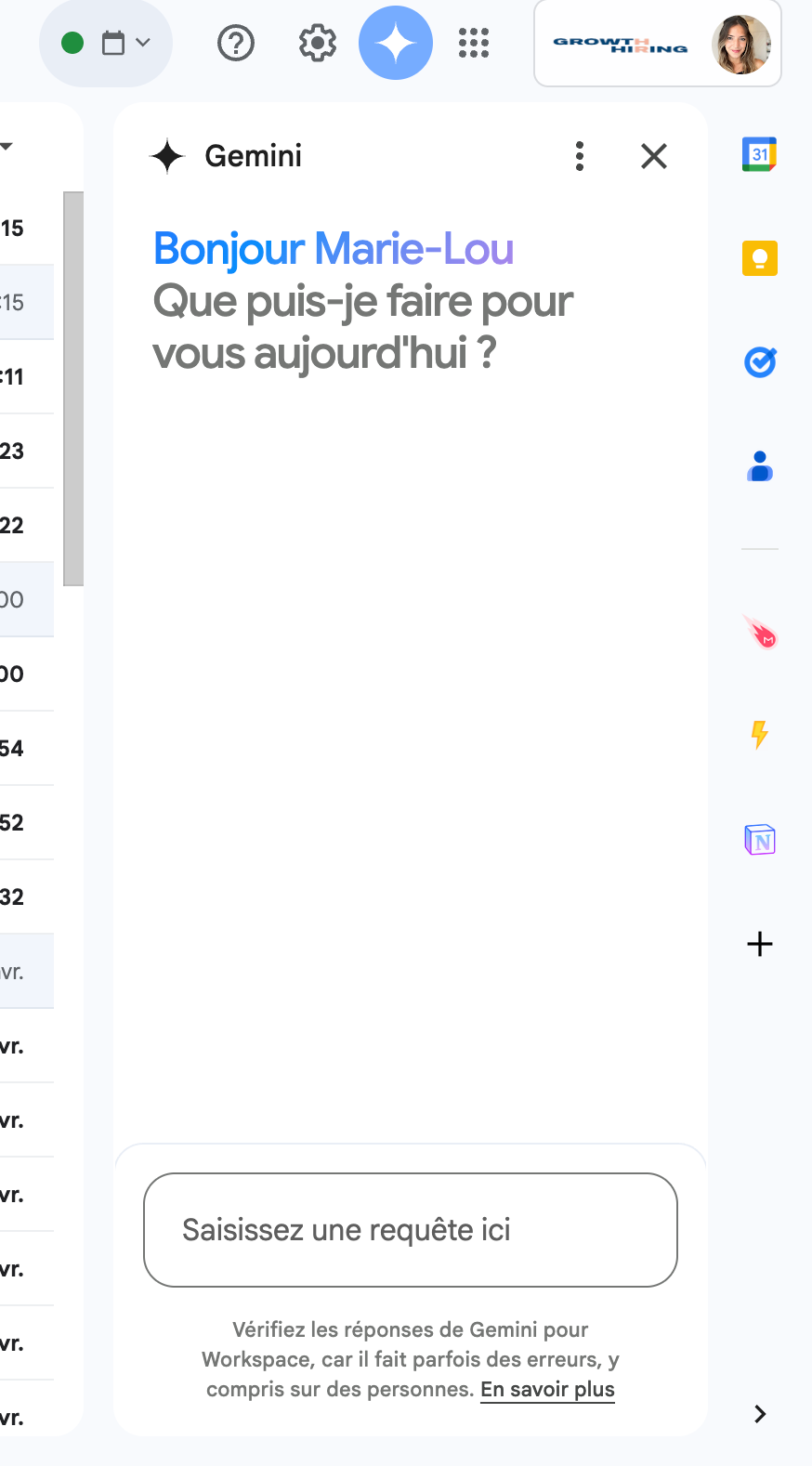Open the help question mark icon
Viewport: 812px width, 1466px height.
pyautogui.click(x=236, y=43)
